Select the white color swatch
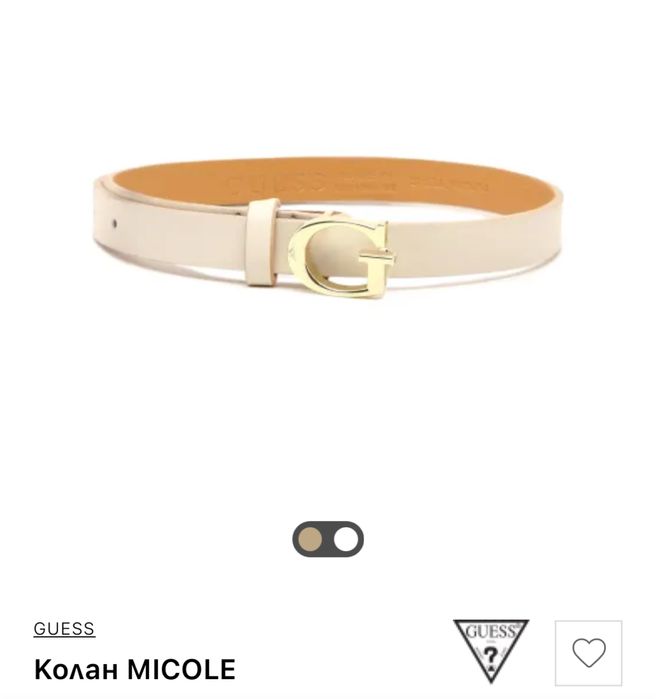The image size is (656, 699). [x=346, y=540]
